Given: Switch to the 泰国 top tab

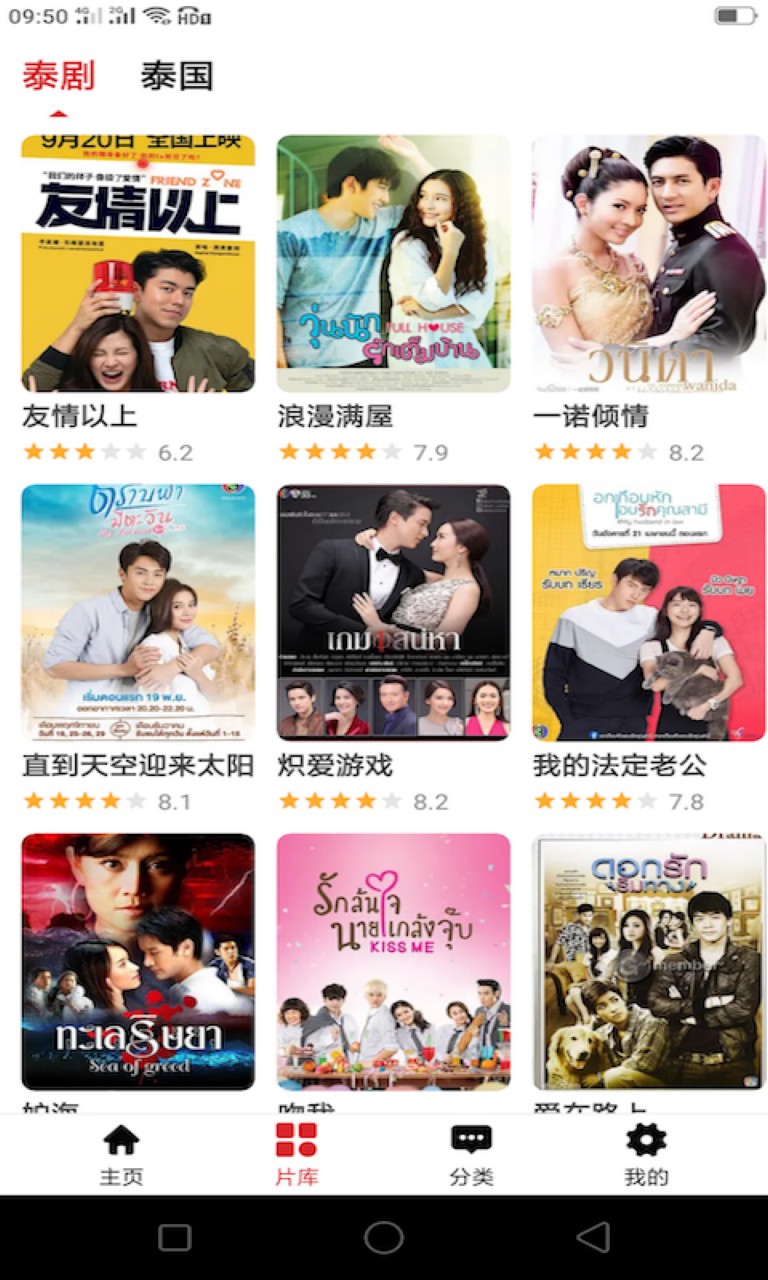Looking at the screenshot, I should coord(177,77).
